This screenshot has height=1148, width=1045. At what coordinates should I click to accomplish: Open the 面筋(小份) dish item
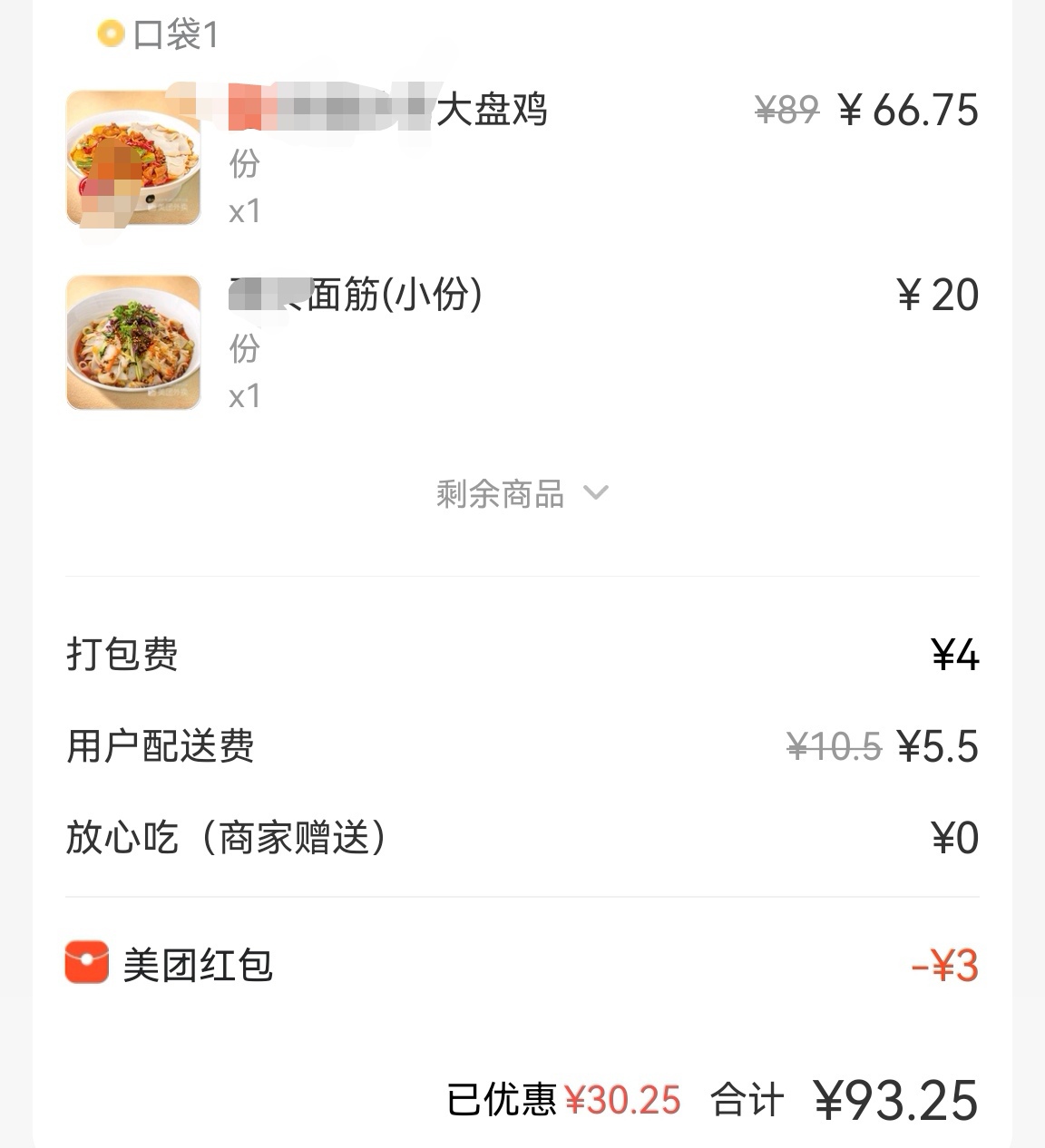click(394, 295)
